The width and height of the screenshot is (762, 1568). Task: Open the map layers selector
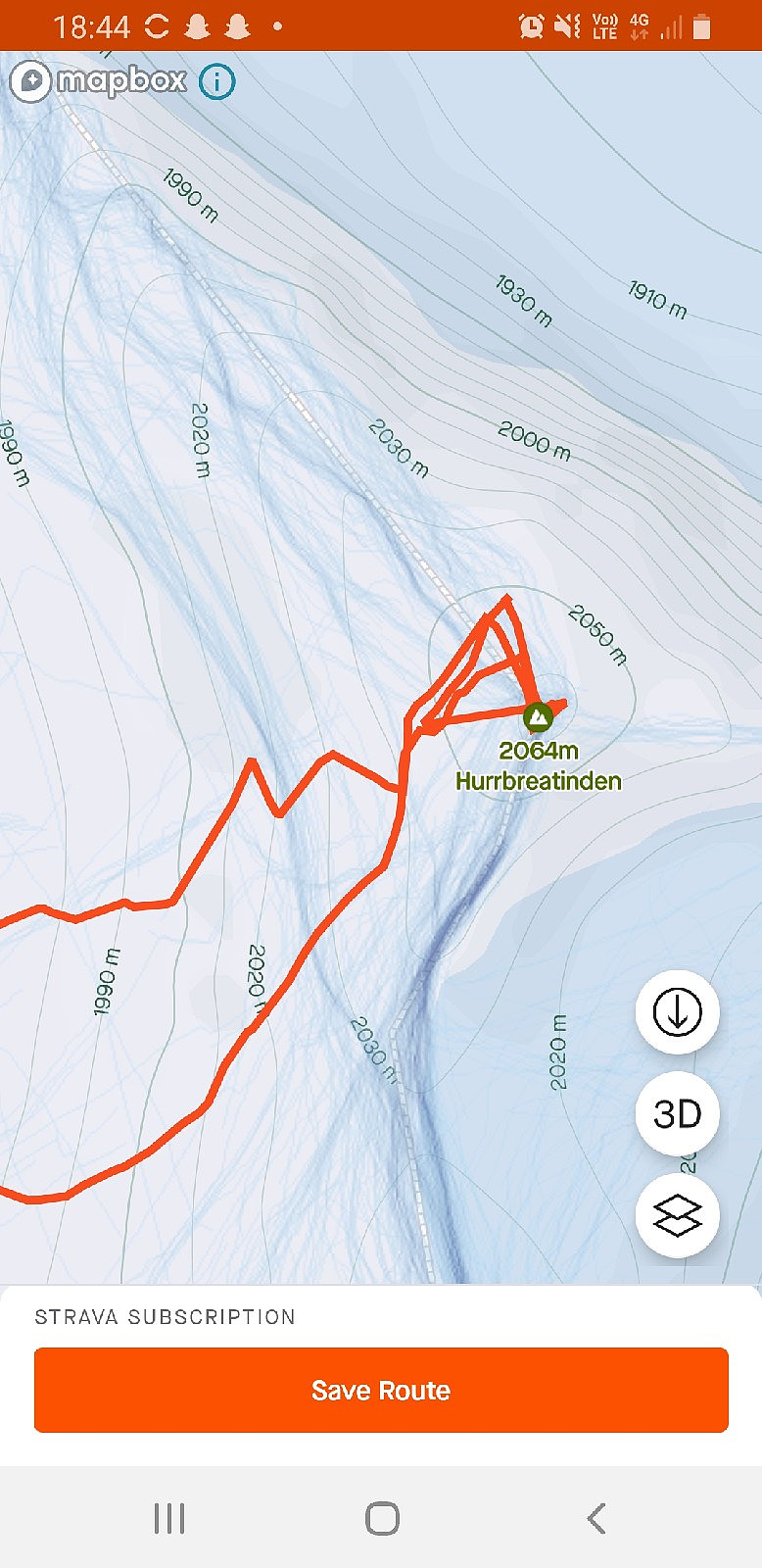(x=677, y=1216)
